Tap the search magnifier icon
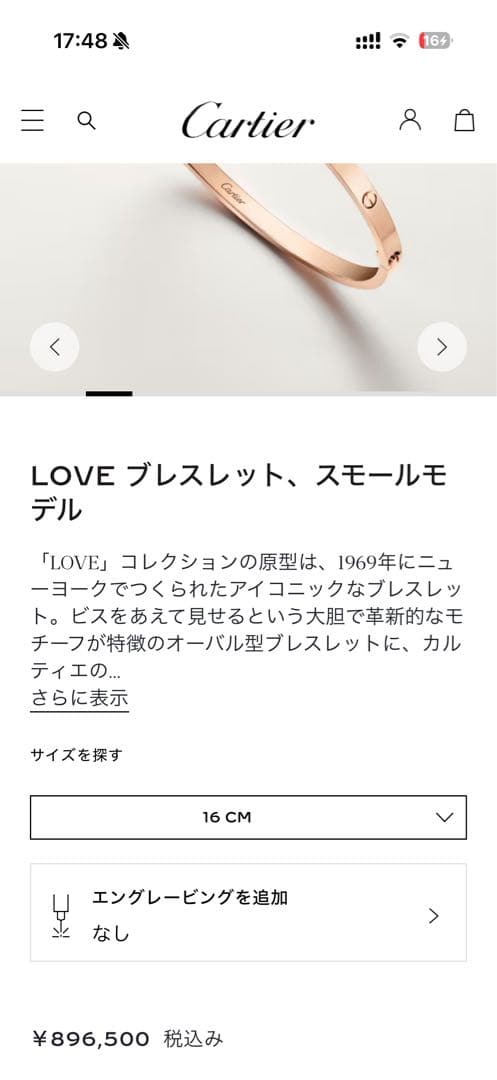 (x=86, y=121)
